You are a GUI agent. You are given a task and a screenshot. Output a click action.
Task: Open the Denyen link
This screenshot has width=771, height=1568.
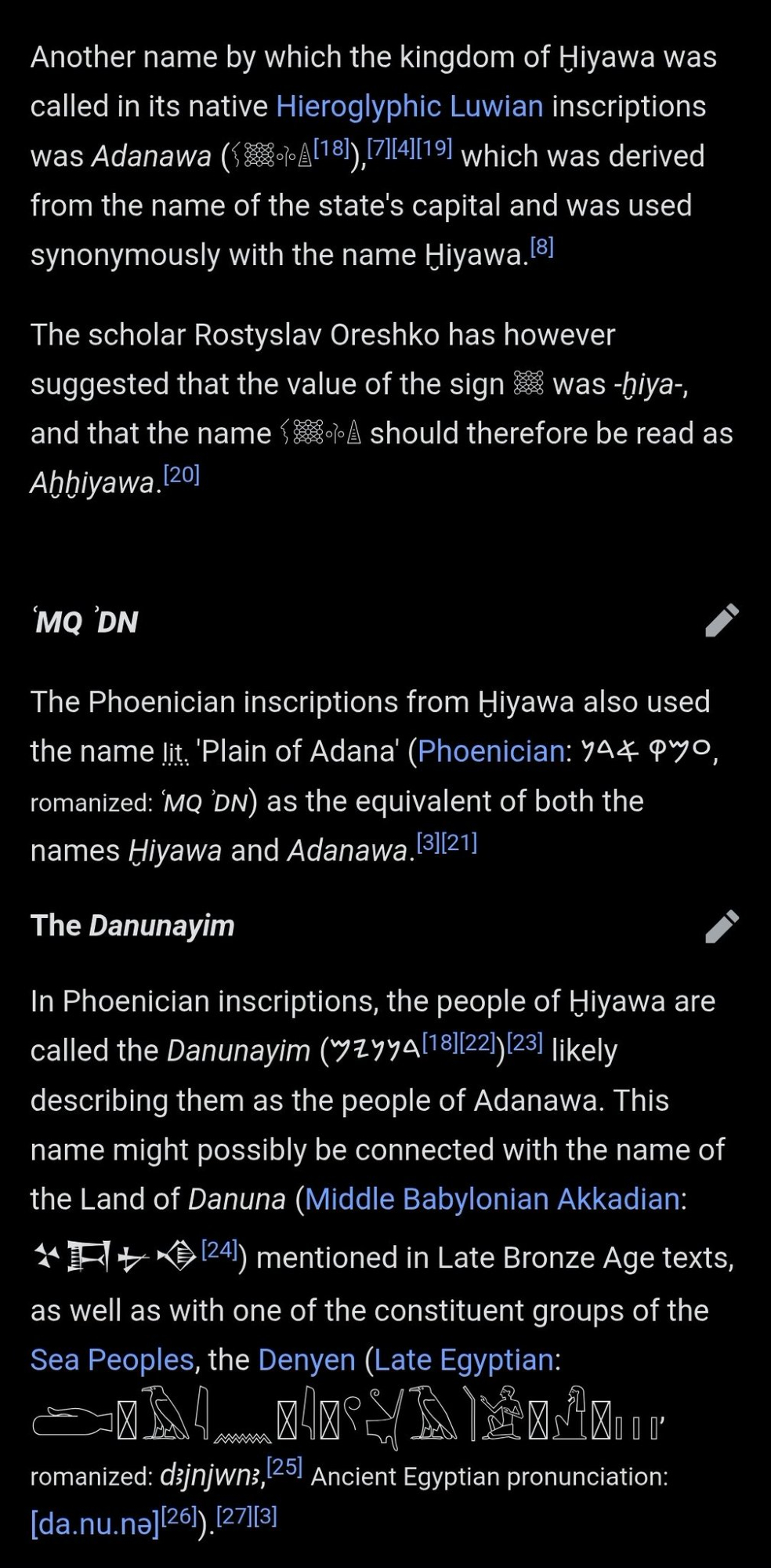pos(306,1360)
